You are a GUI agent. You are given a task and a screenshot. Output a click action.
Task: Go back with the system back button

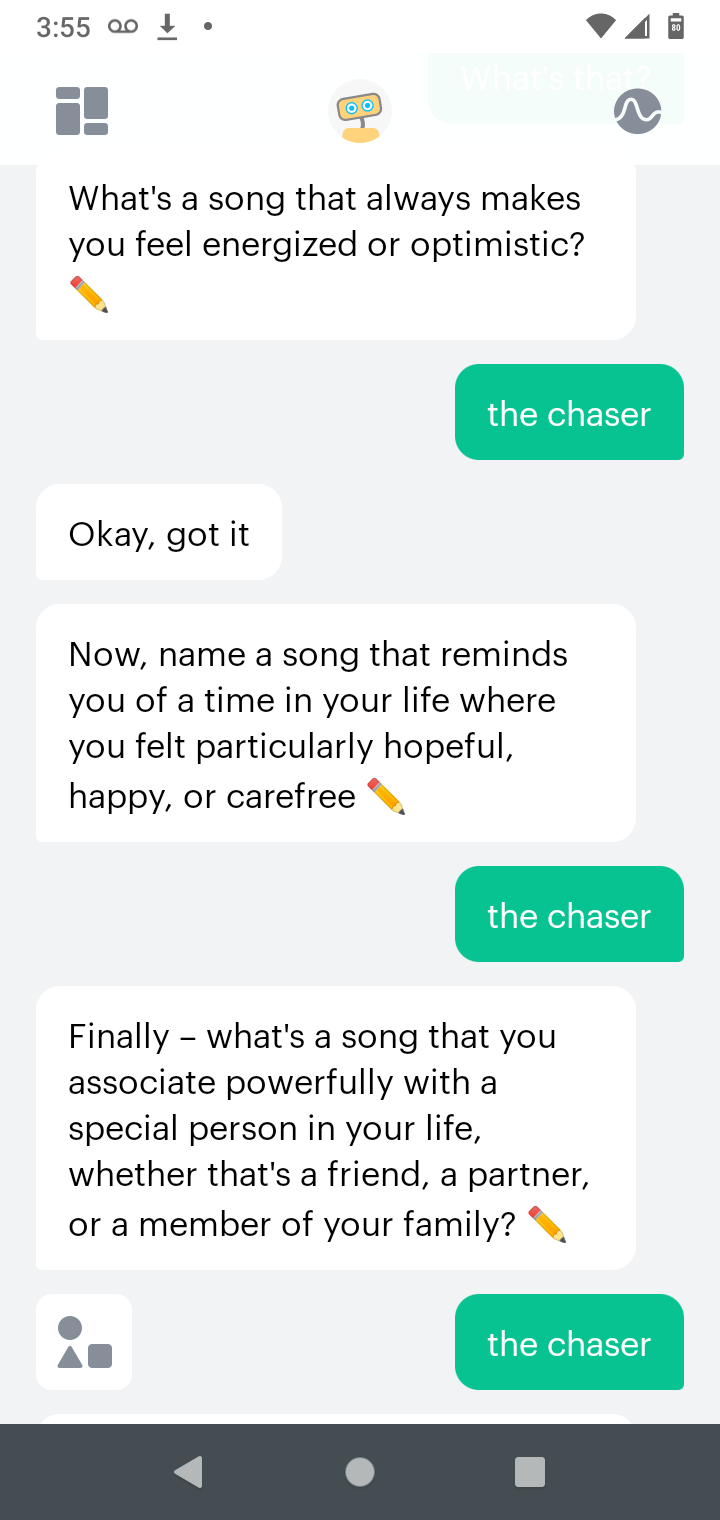tap(188, 1472)
